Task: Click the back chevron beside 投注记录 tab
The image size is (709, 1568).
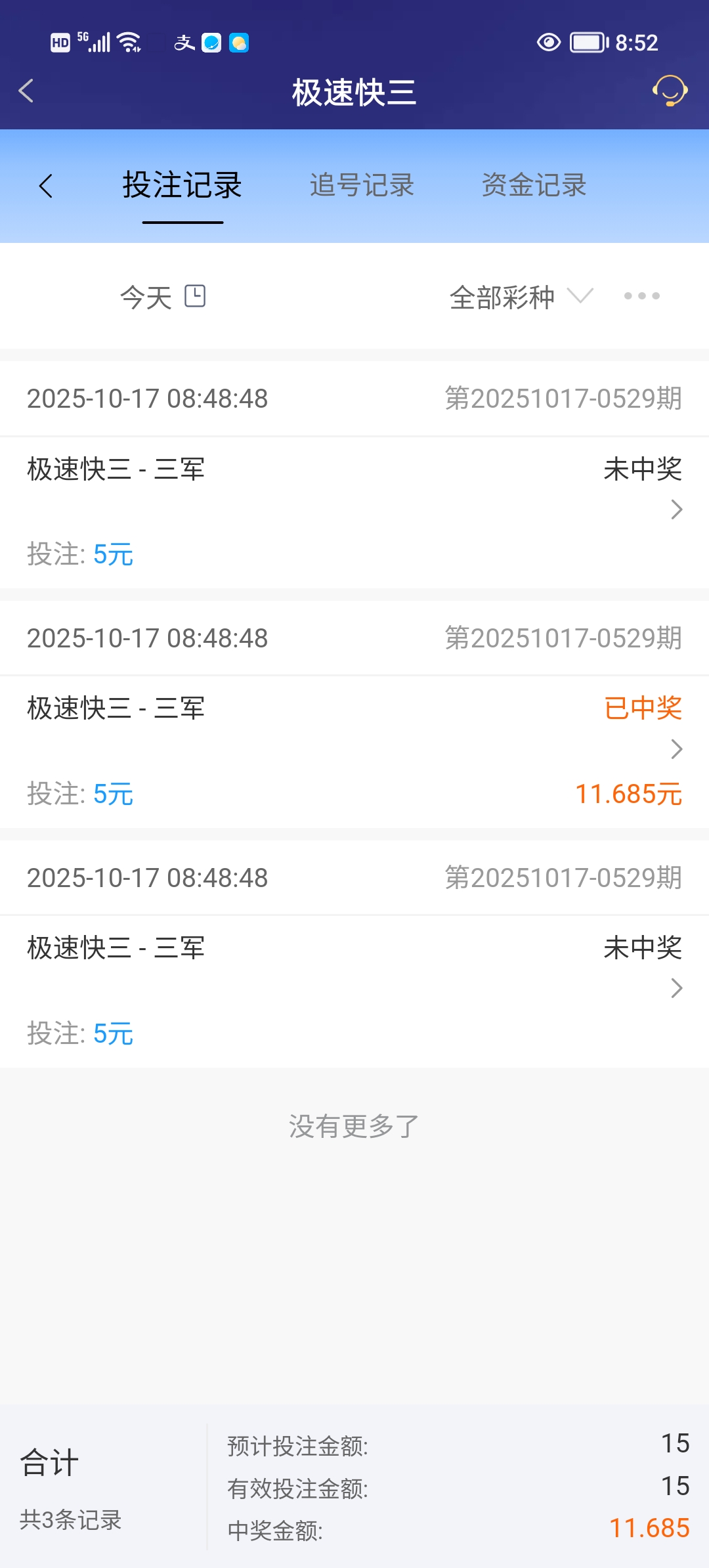Action: coord(47,186)
